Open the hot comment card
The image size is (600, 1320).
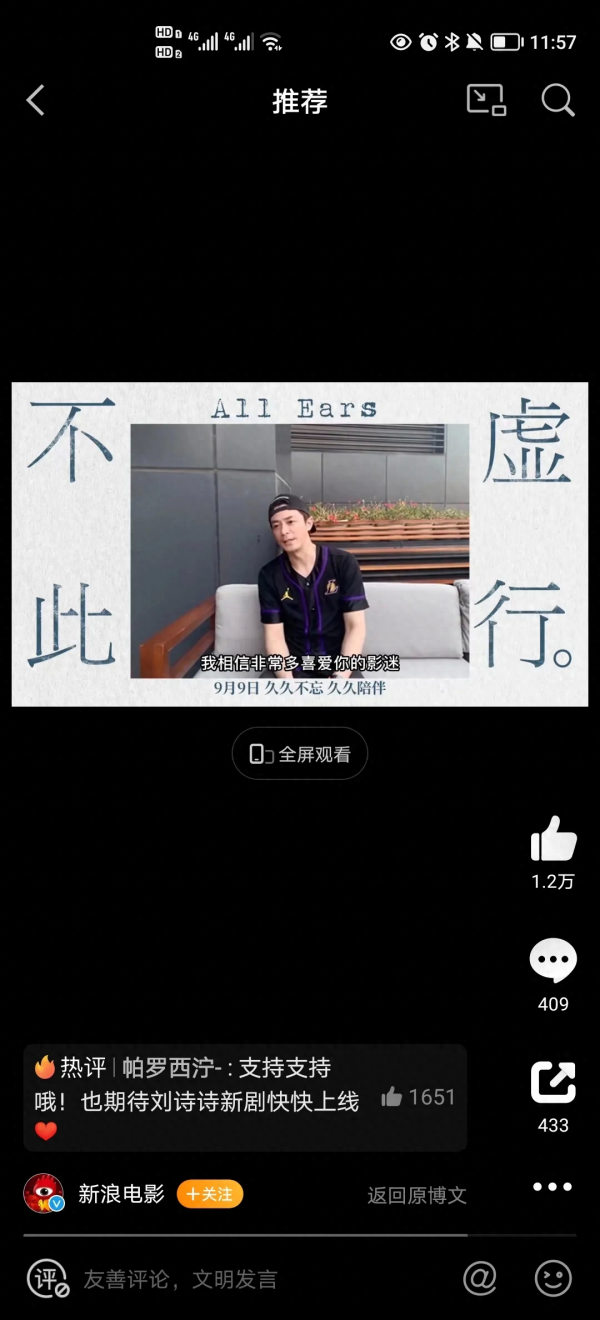tap(200, 1098)
